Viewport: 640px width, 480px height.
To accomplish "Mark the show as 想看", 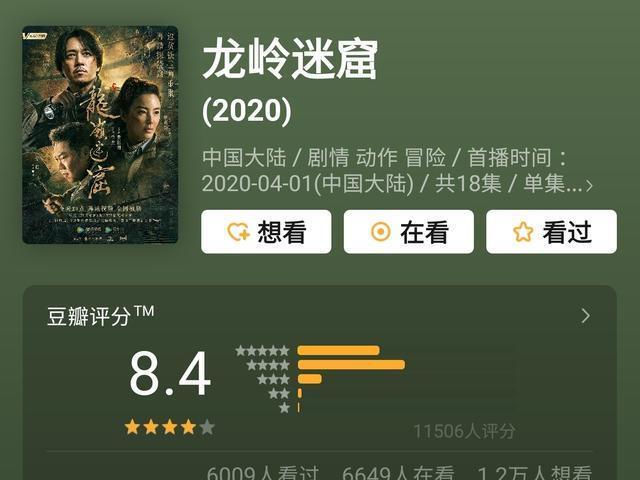I will tap(266, 232).
